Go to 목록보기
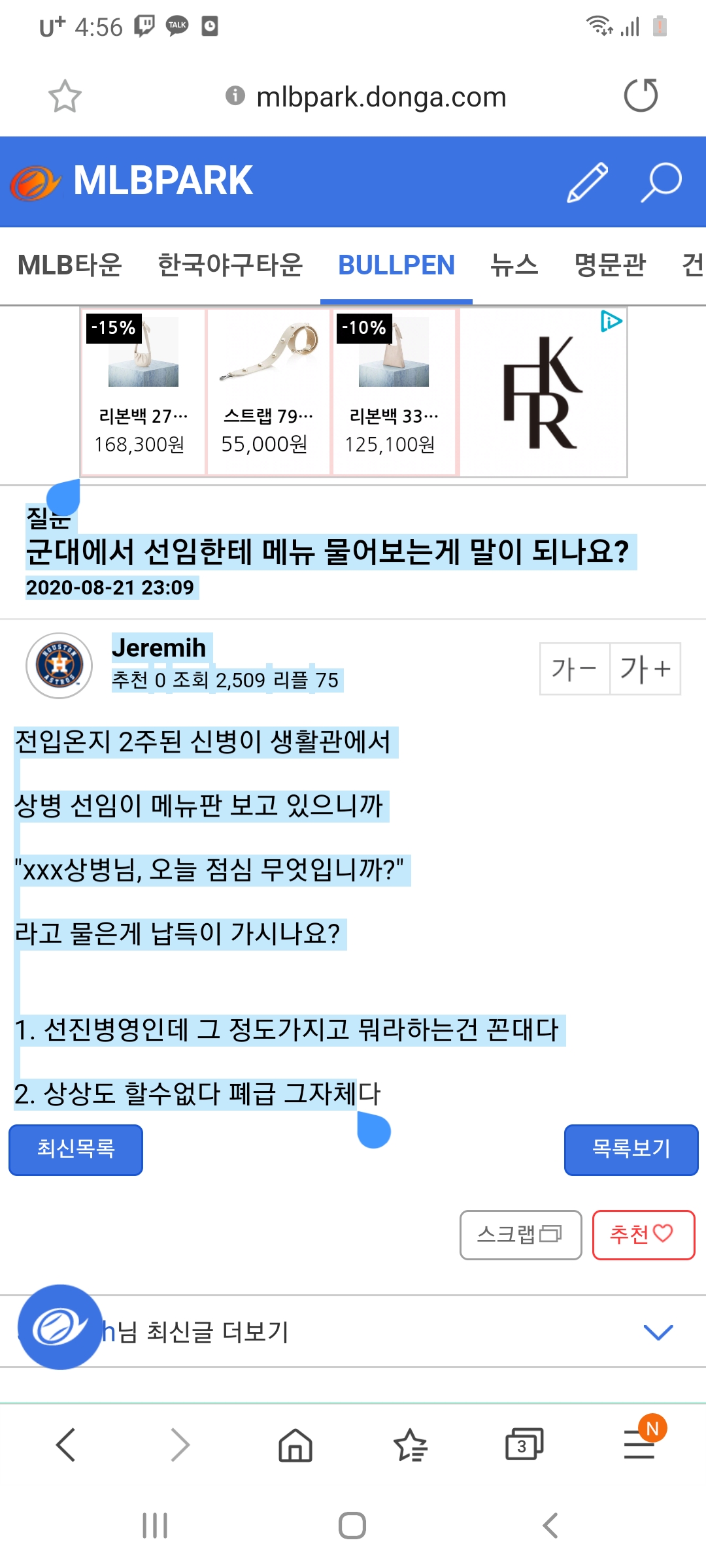706x1568 pixels. click(x=631, y=1149)
